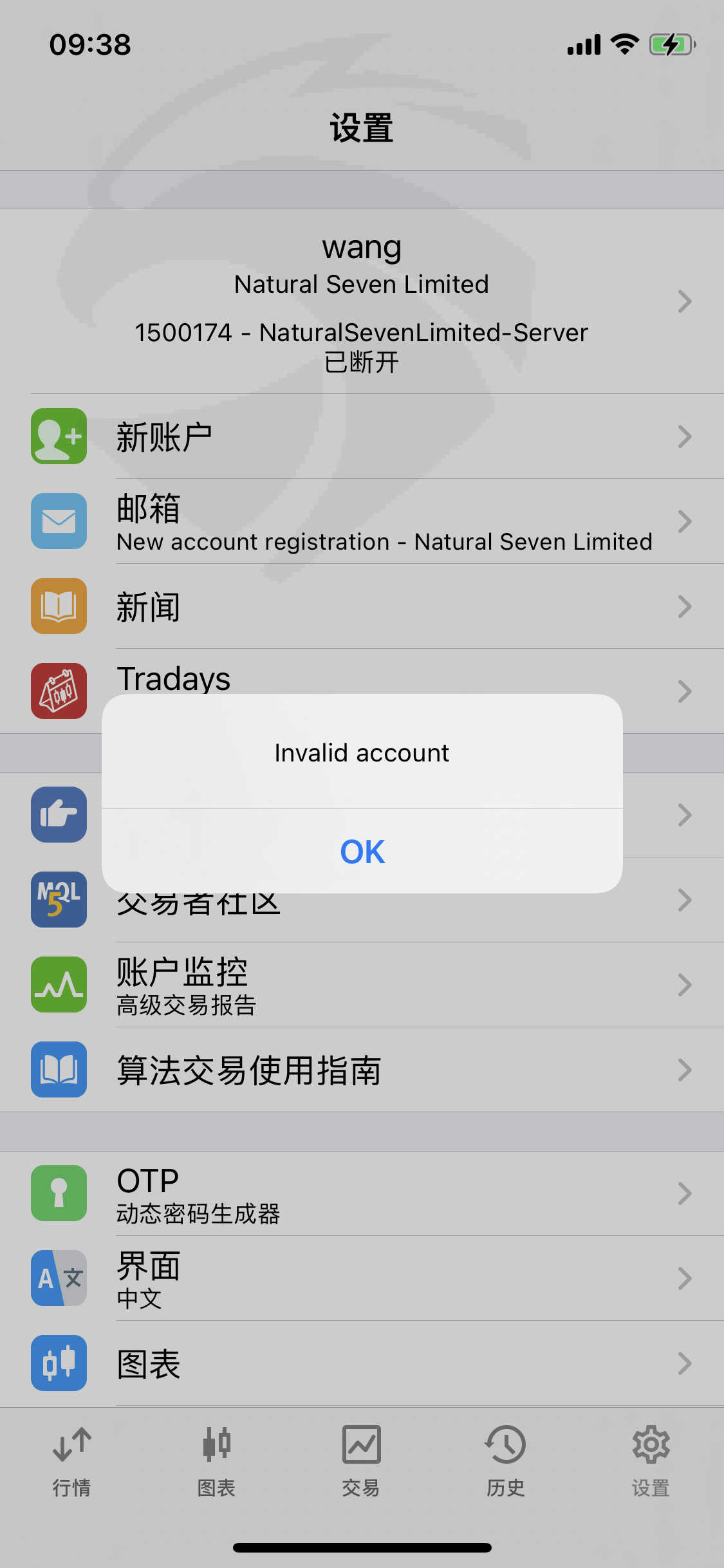Open the 图表 settings row
Screen dimensions: 724x1568
[x=362, y=1363]
